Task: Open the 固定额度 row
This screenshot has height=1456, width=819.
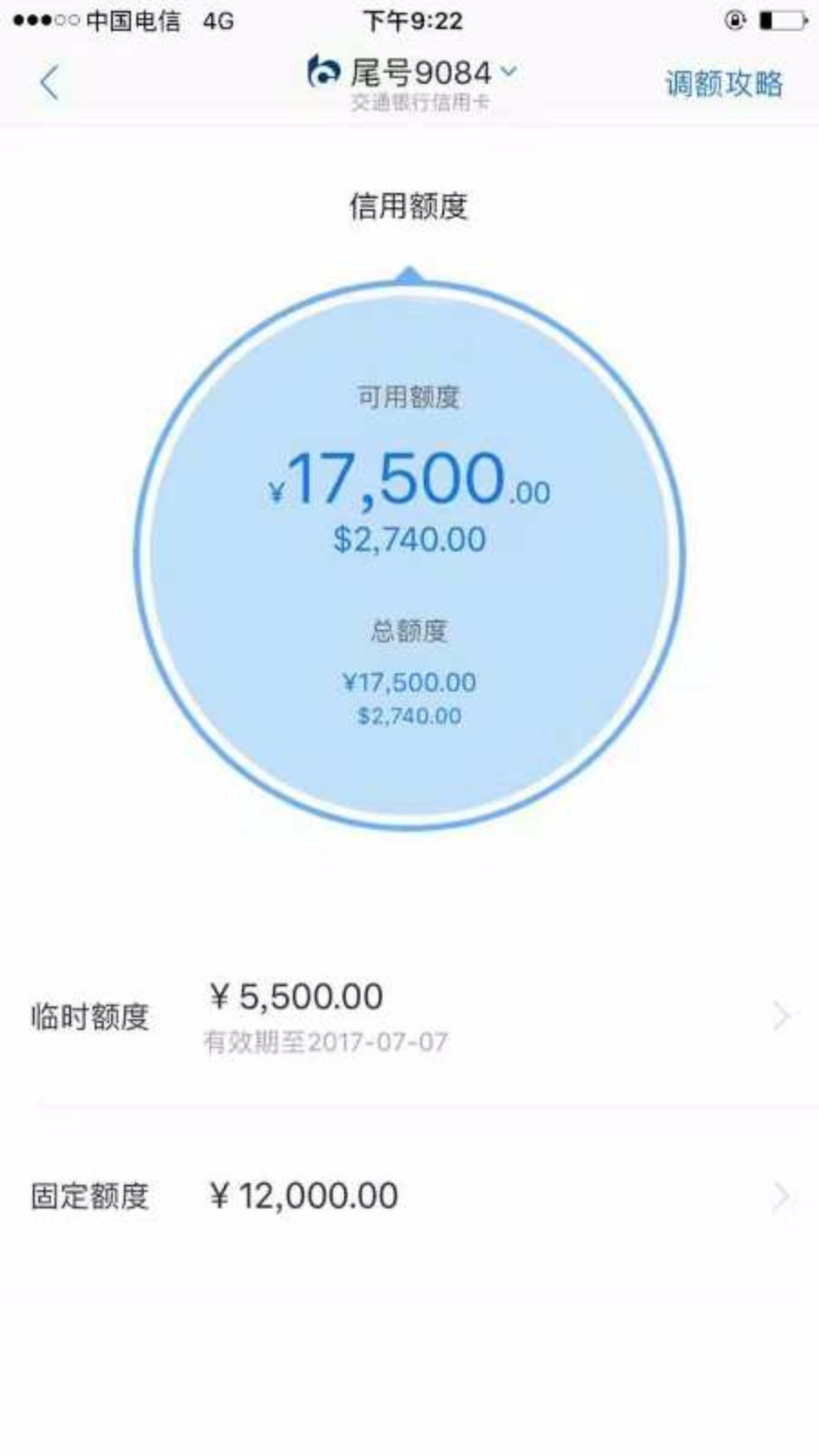Action: [409, 1196]
